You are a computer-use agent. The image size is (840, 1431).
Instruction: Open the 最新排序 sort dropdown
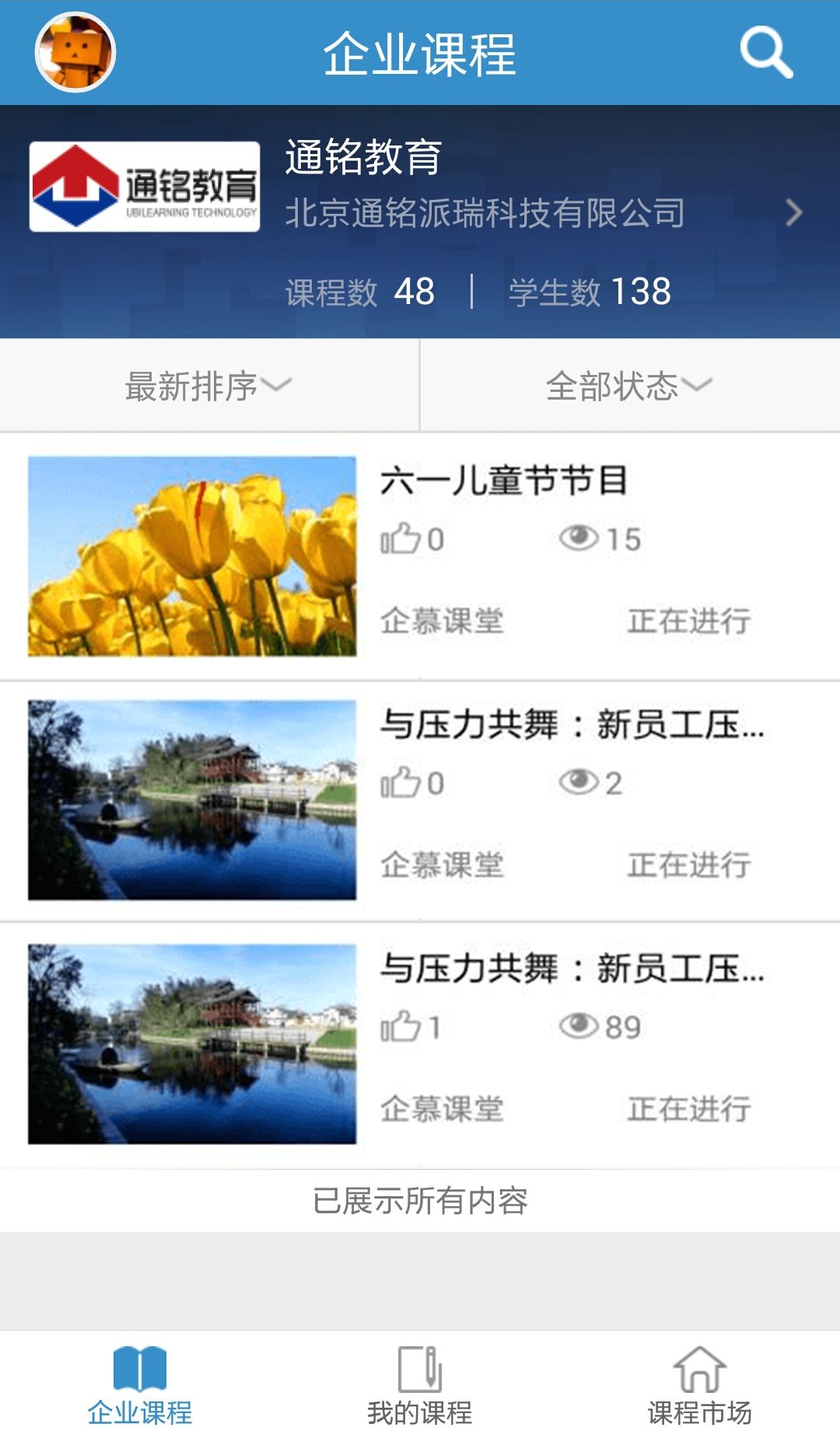pos(204,385)
